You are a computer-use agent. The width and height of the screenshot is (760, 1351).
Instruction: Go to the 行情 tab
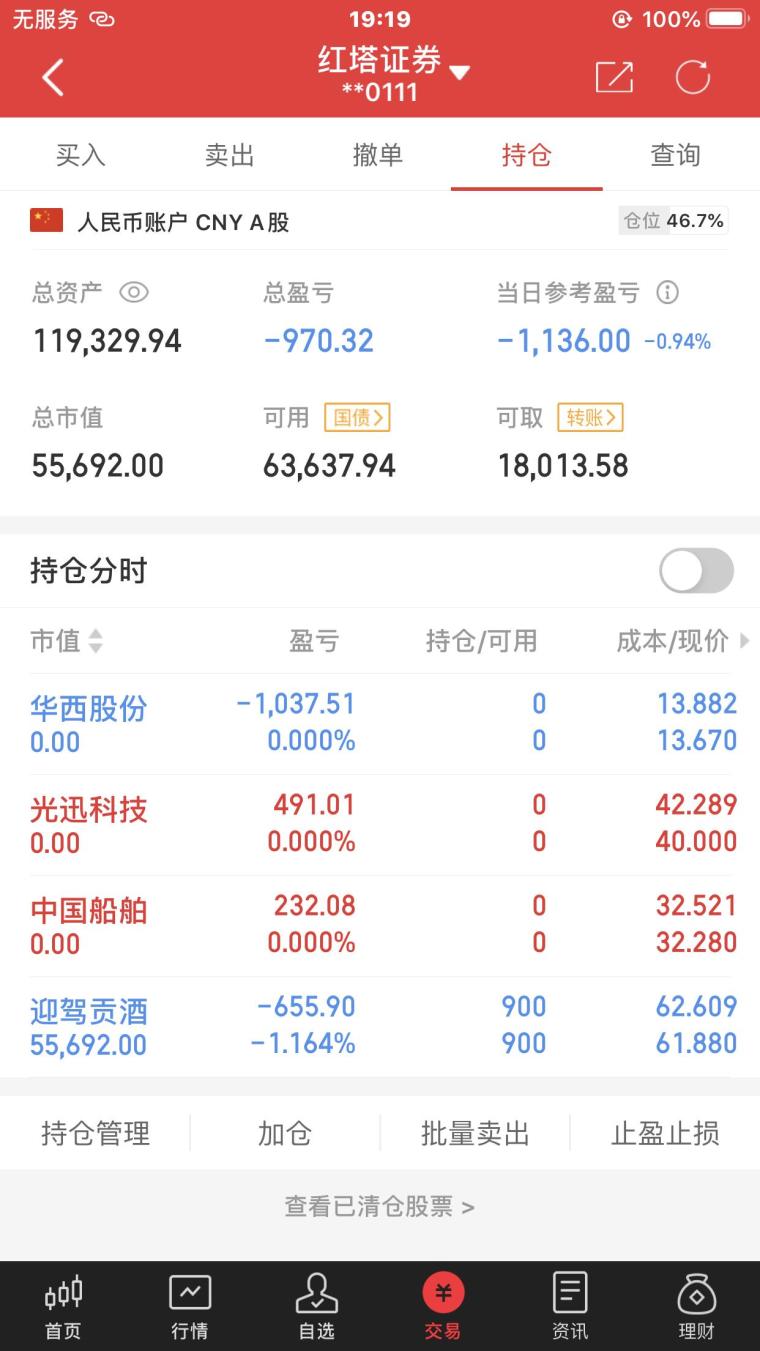click(x=190, y=1307)
